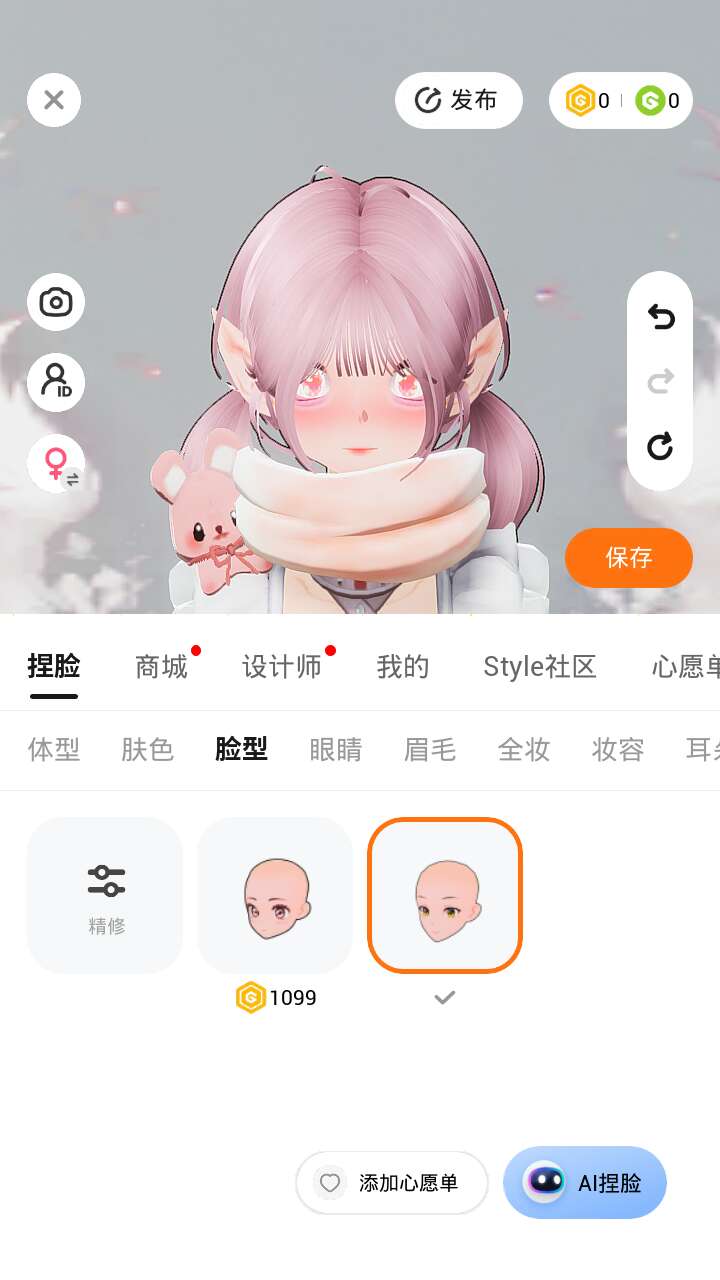Reset avatar with the refresh arrow
The image size is (720, 1280).
tap(660, 446)
